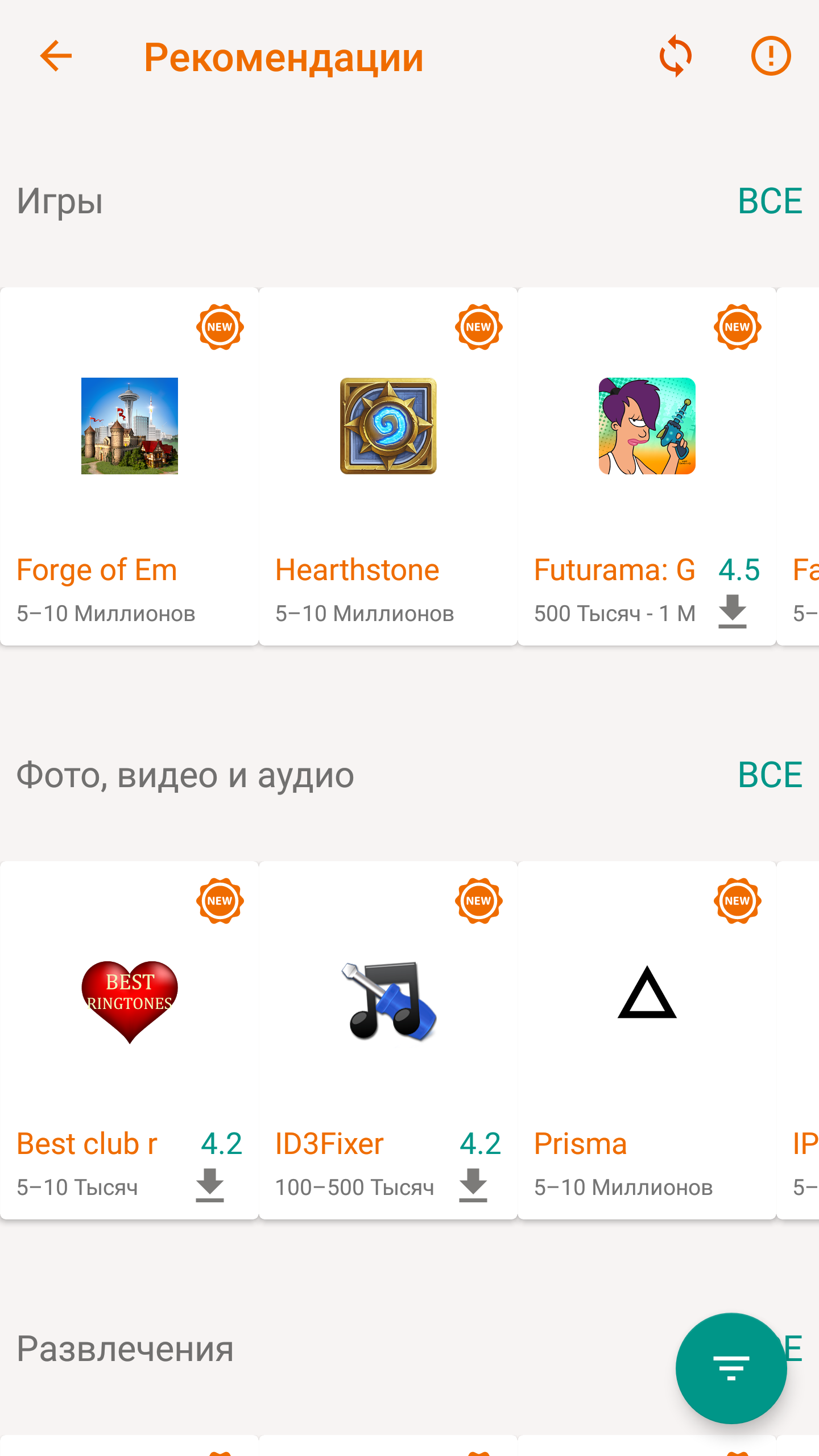Download Best club ringtones app

coord(209,1185)
